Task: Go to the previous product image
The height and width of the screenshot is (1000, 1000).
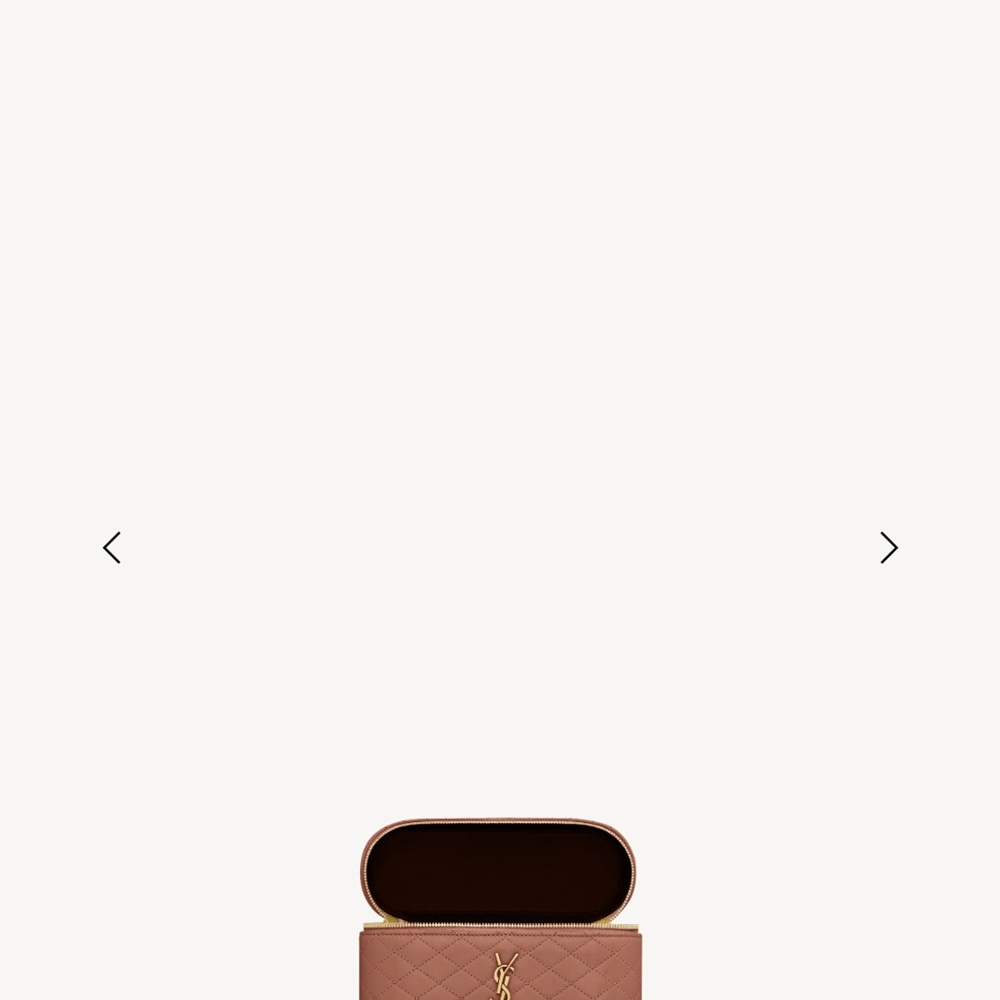Action: click(112, 548)
